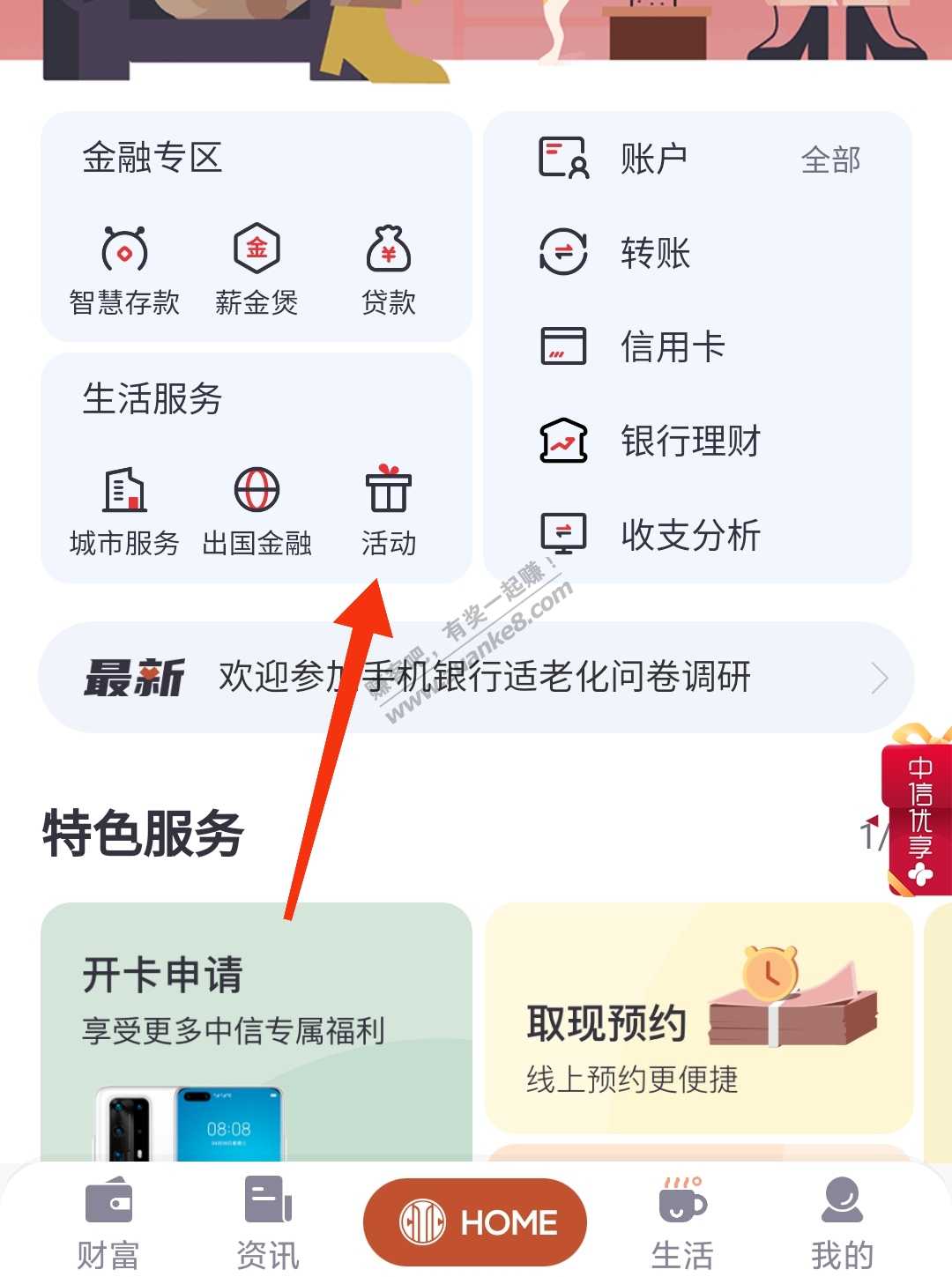The height and width of the screenshot is (1277, 952).
Task: Open 转账 transfer
Action: click(x=654, y=253)
